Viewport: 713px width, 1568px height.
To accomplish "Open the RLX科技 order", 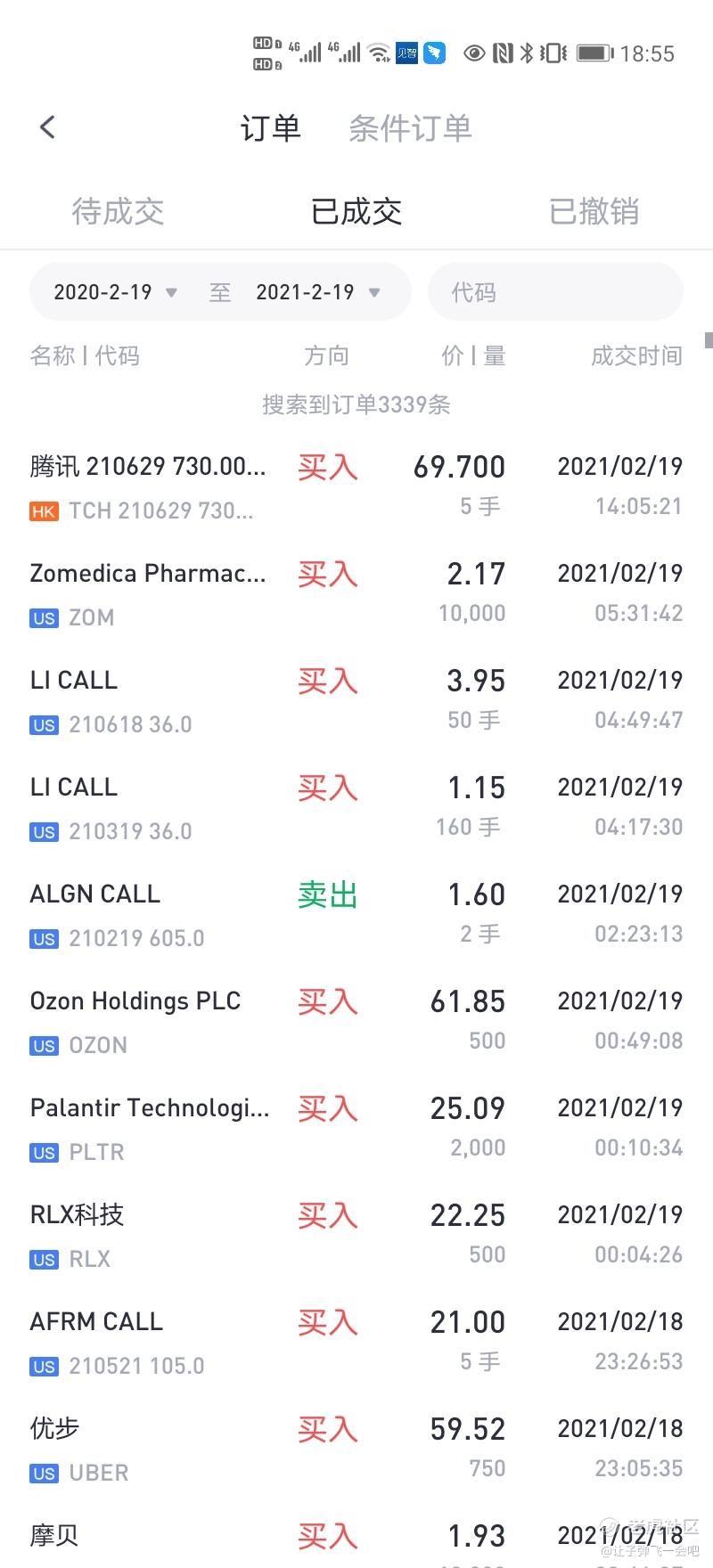I will 356,1236.
